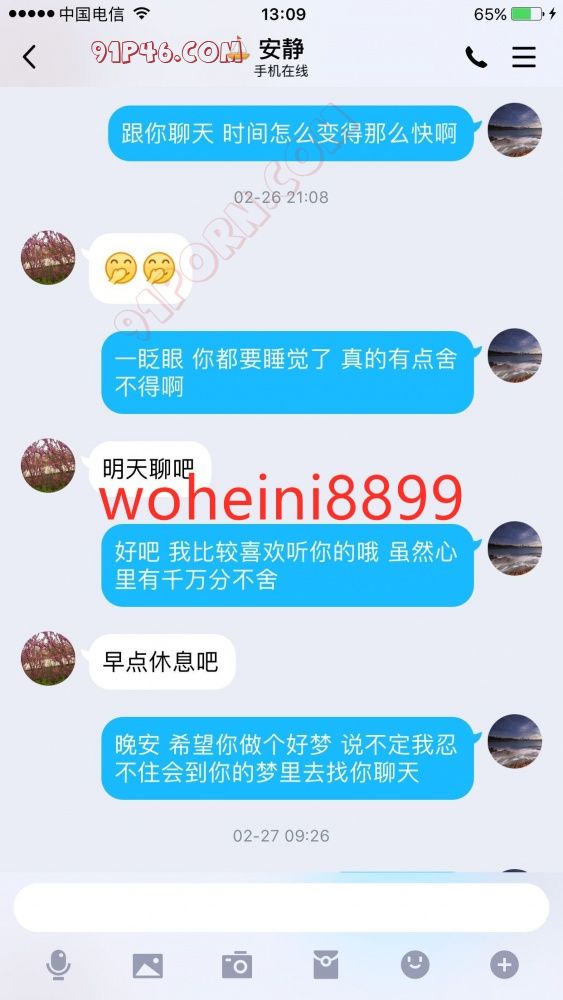The image size is (563, 1000).
Task: Open the camera to take a photo
Action: 237,965
